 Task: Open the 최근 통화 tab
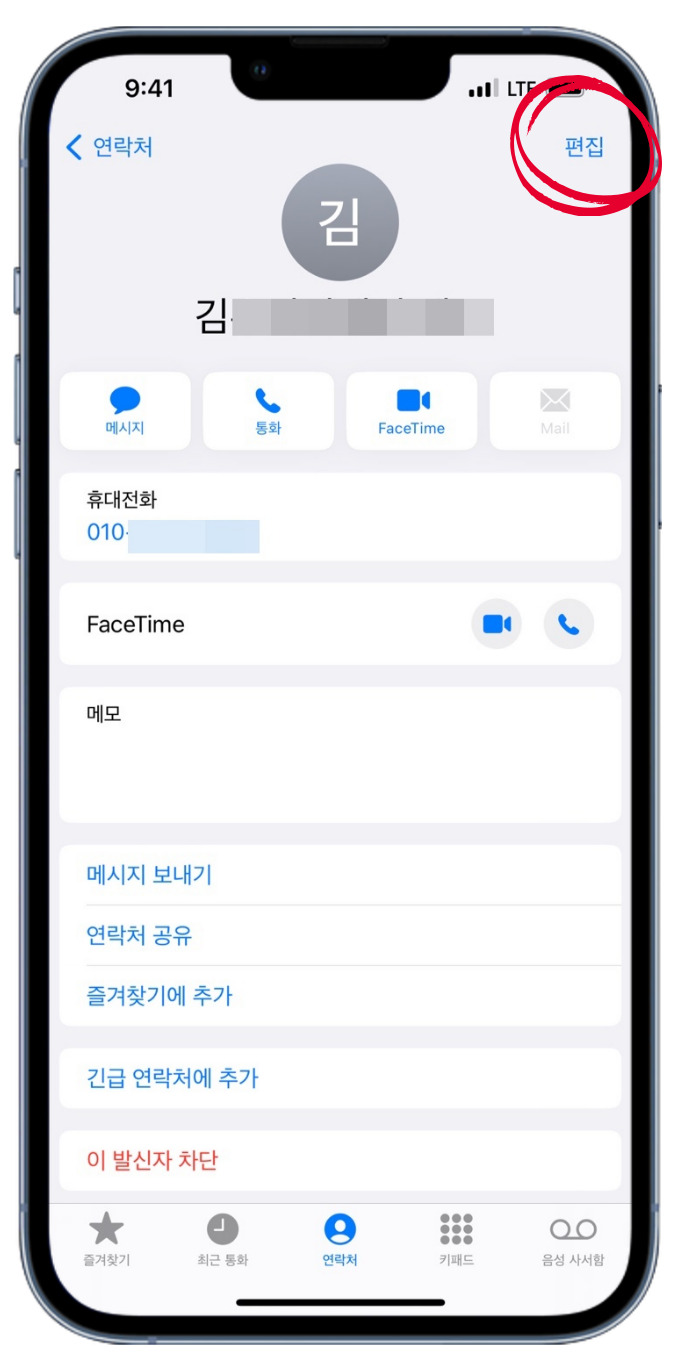pyautogui.click(x=222, y=1239)
